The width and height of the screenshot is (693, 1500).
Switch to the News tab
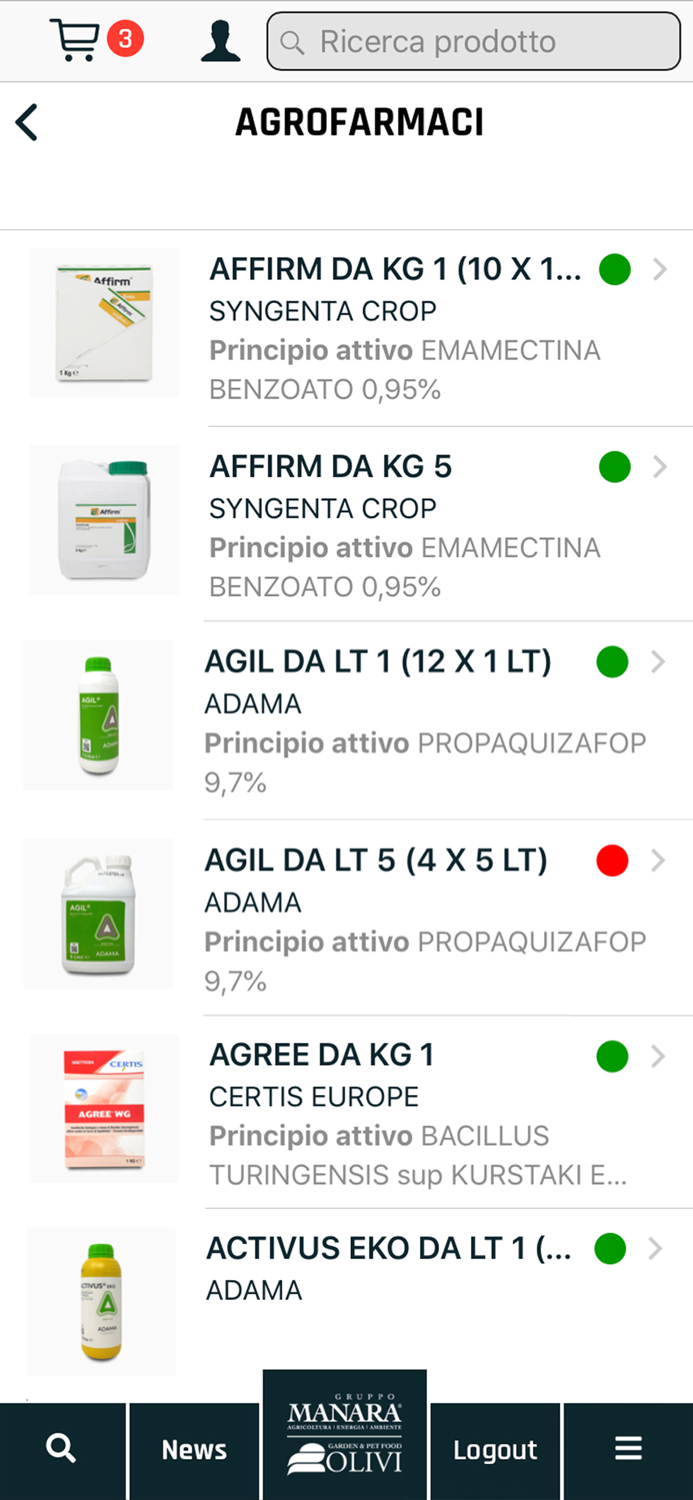pyautogui.click(x=194, y=1450)
